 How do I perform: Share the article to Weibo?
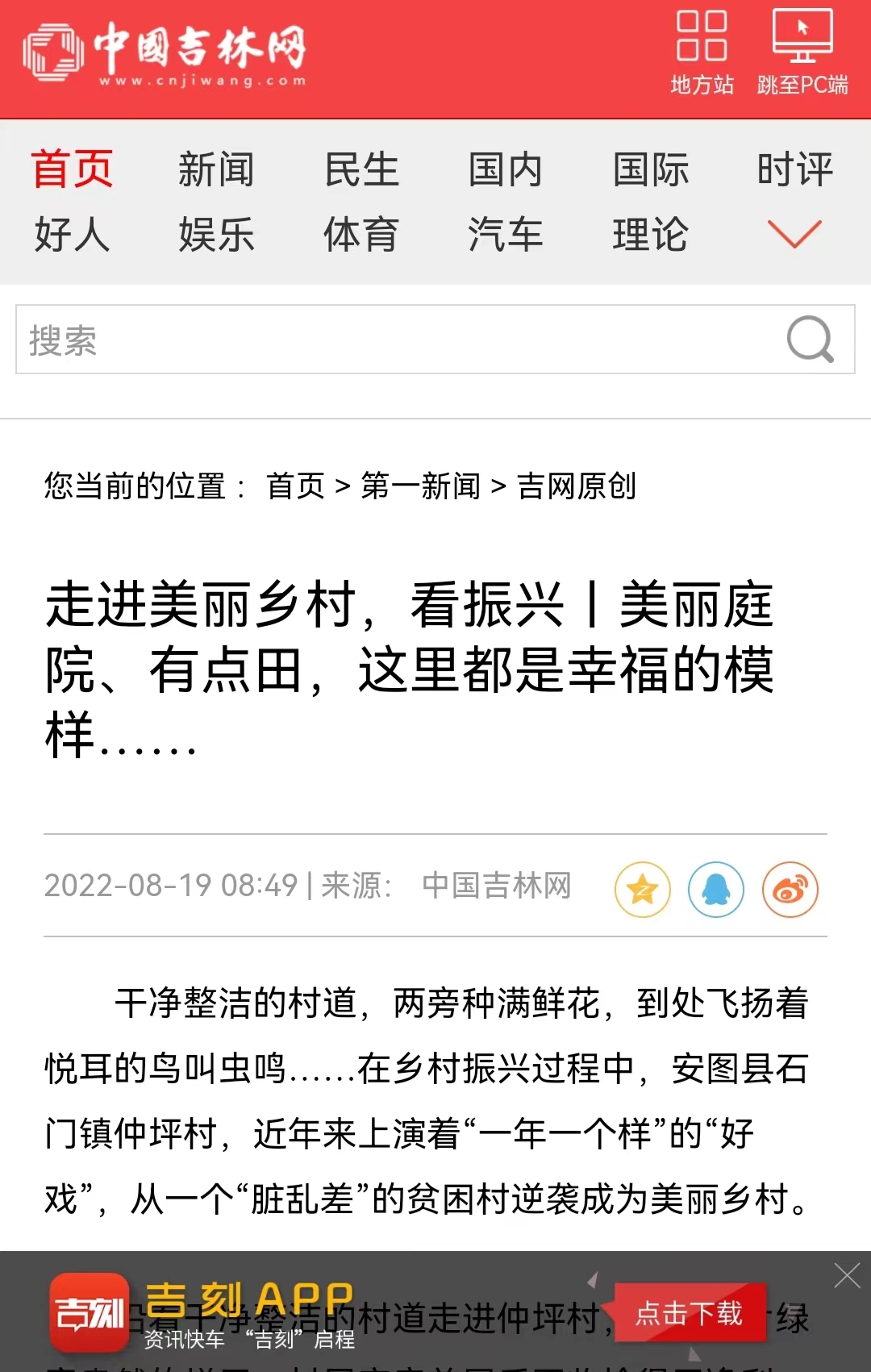pyautogui.click(x=790, y=890)
